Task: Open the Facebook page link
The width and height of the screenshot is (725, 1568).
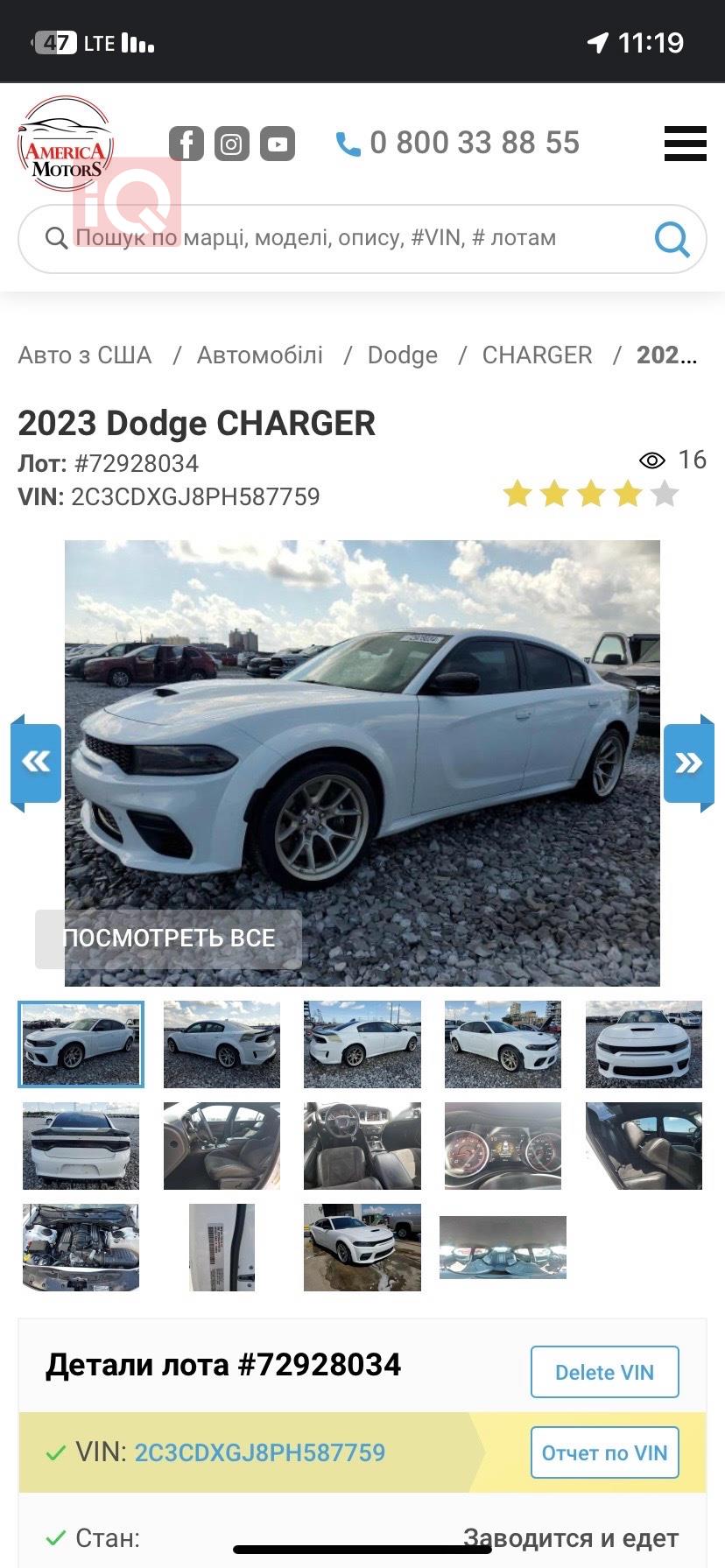Action: click(186, 144)
